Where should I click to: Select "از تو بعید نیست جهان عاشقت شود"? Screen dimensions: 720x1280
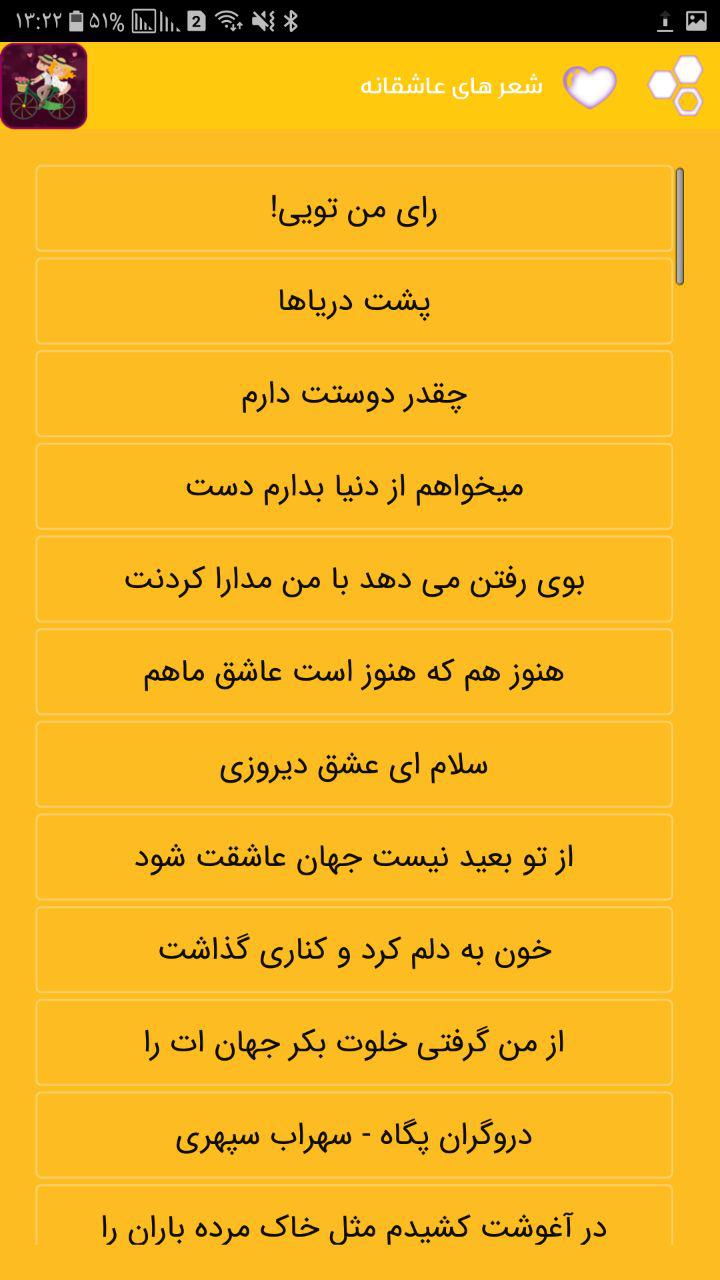pos(354,857)
